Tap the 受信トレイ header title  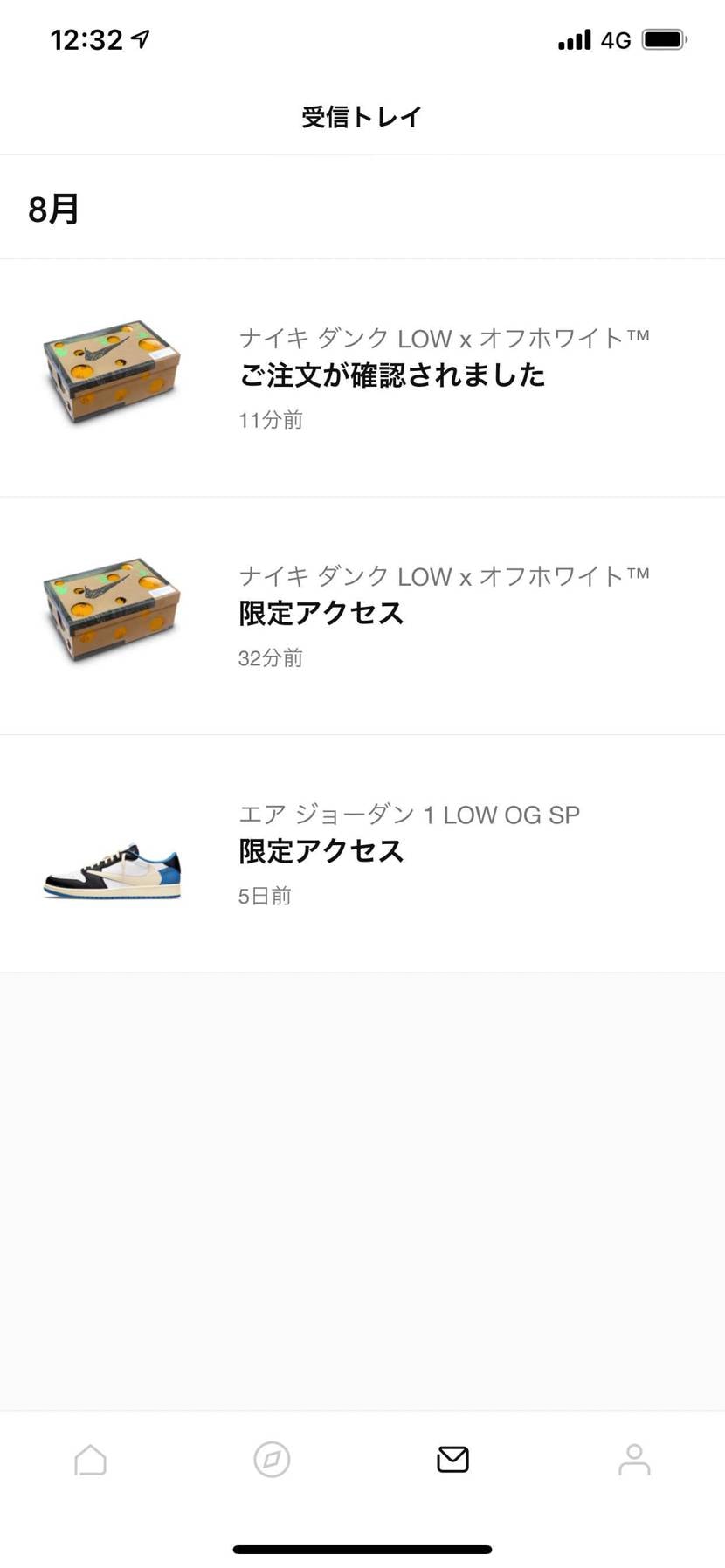coord(362,115)
